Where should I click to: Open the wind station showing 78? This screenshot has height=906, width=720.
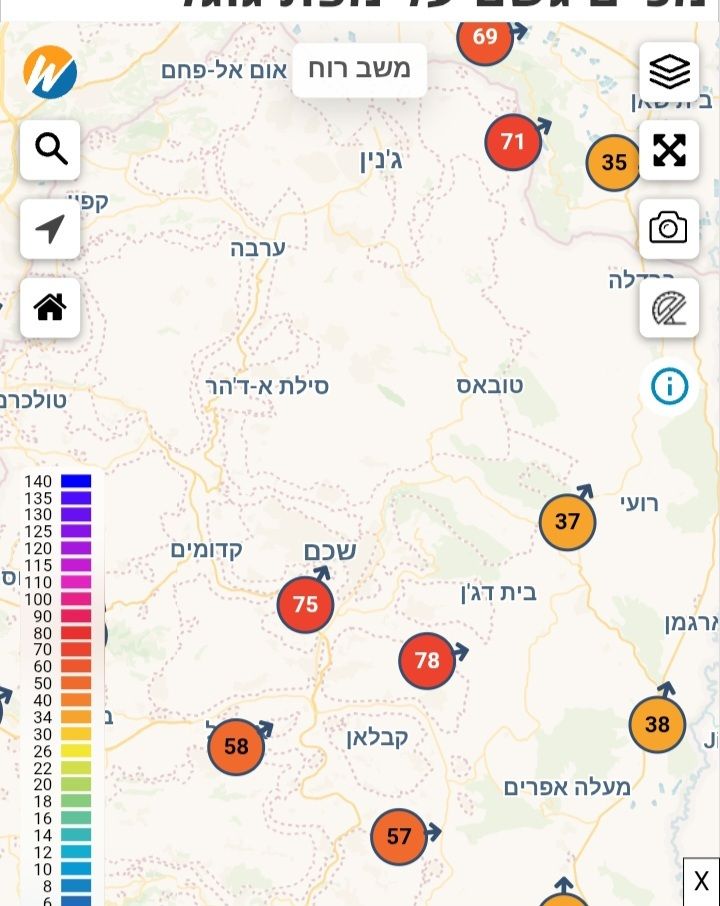click(x=427, y=660)
